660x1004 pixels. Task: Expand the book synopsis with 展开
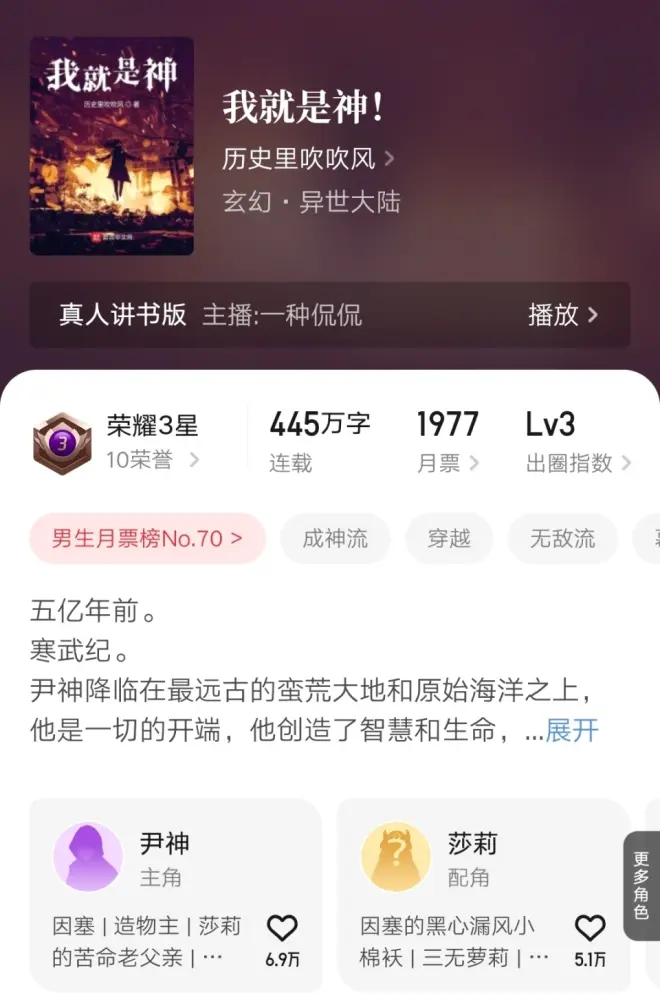571,730
